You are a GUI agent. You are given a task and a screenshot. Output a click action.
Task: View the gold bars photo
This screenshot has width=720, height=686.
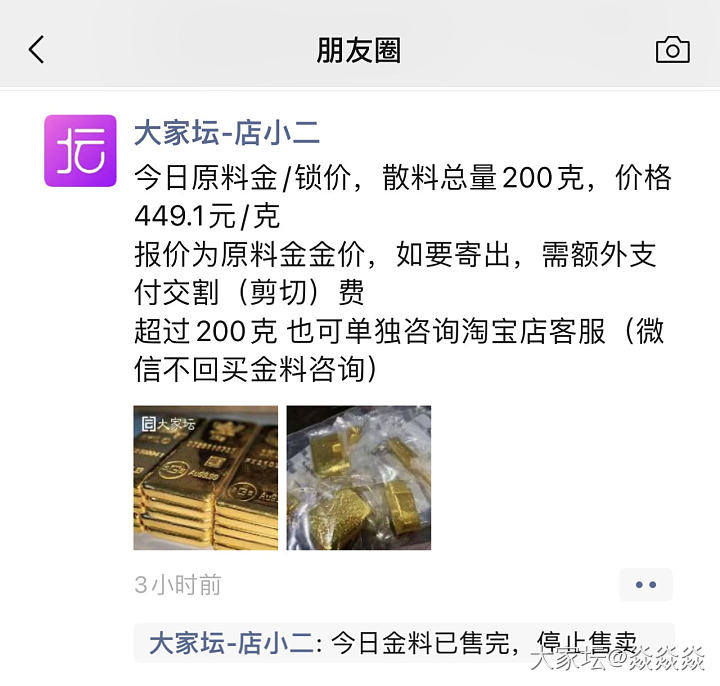[206, 477]
